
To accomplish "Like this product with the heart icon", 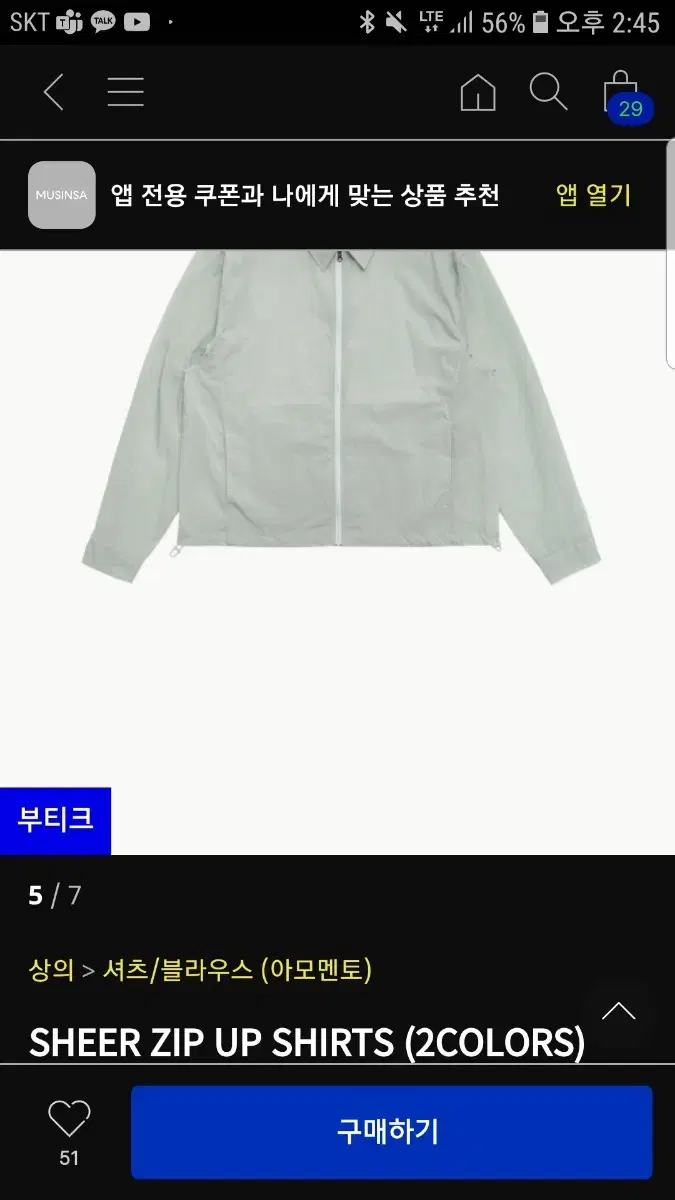I will 69,1119.
